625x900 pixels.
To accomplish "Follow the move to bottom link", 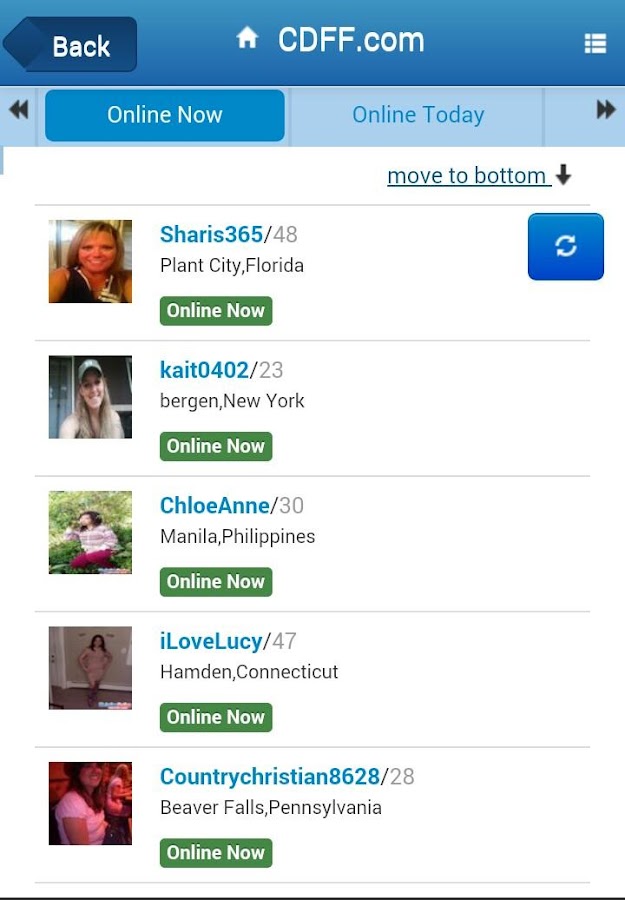I will 467,176.
